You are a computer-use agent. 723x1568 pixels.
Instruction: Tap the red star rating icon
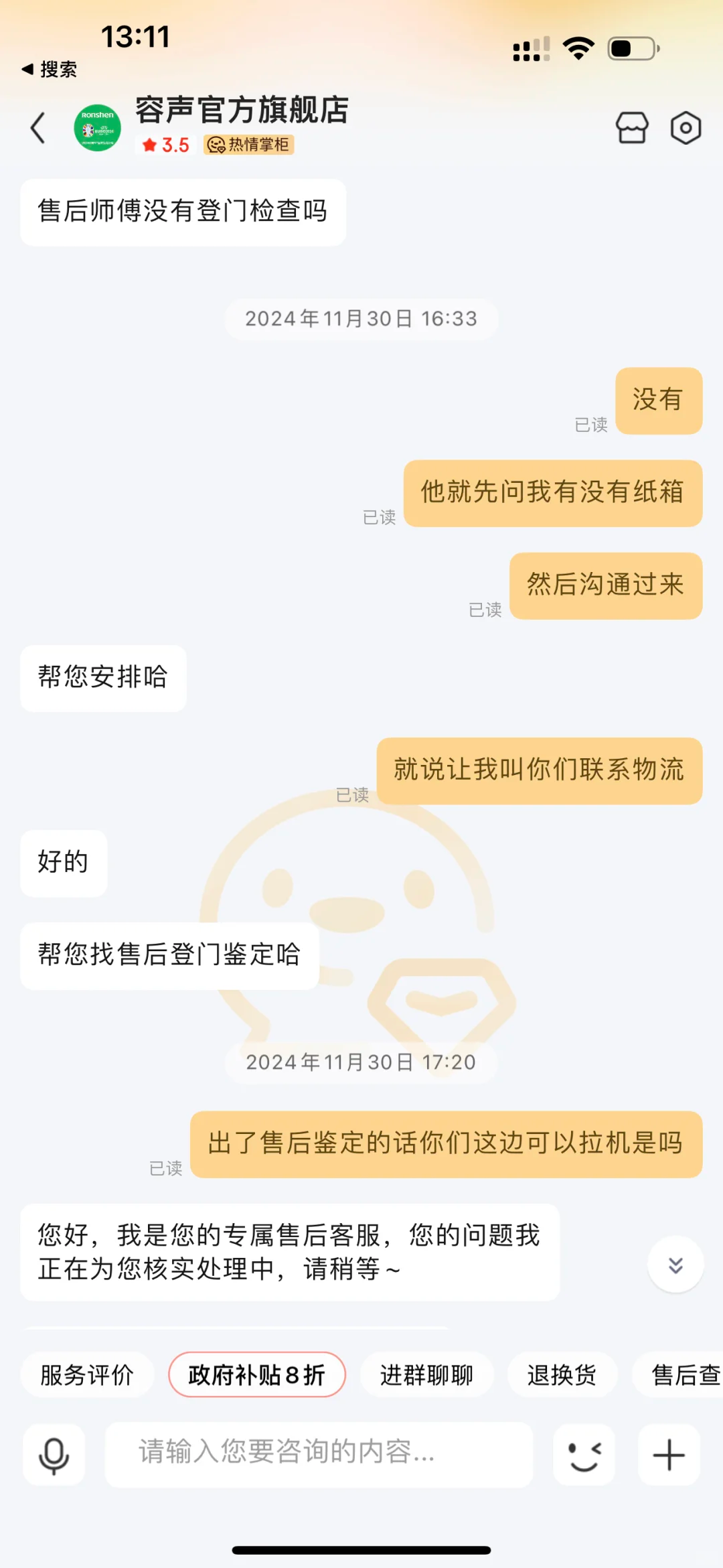pyautogui.click(x=151, y=145)
